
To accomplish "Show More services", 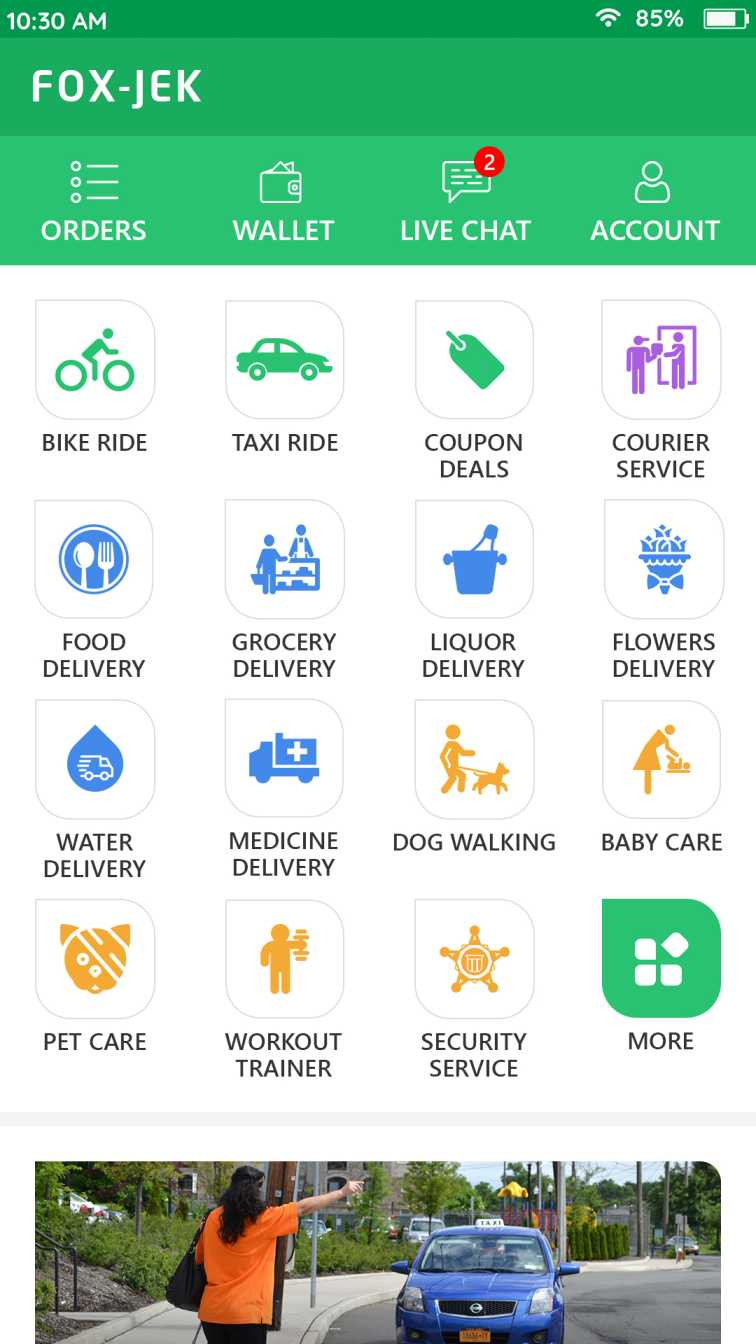I will click(661, 959).
